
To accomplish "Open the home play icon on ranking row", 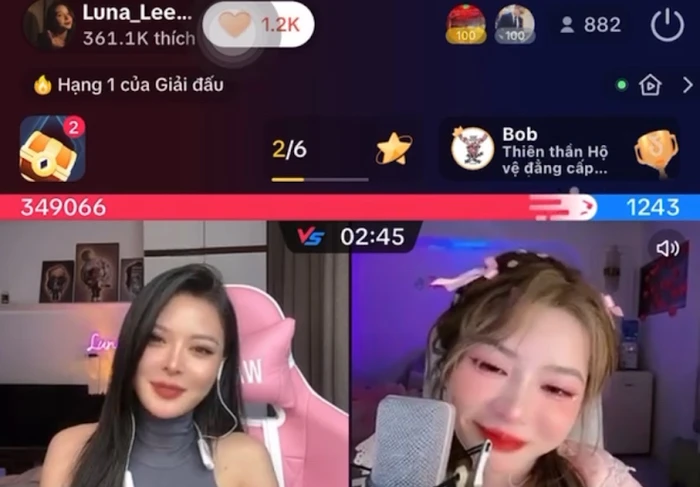I will tap(651, 85).
